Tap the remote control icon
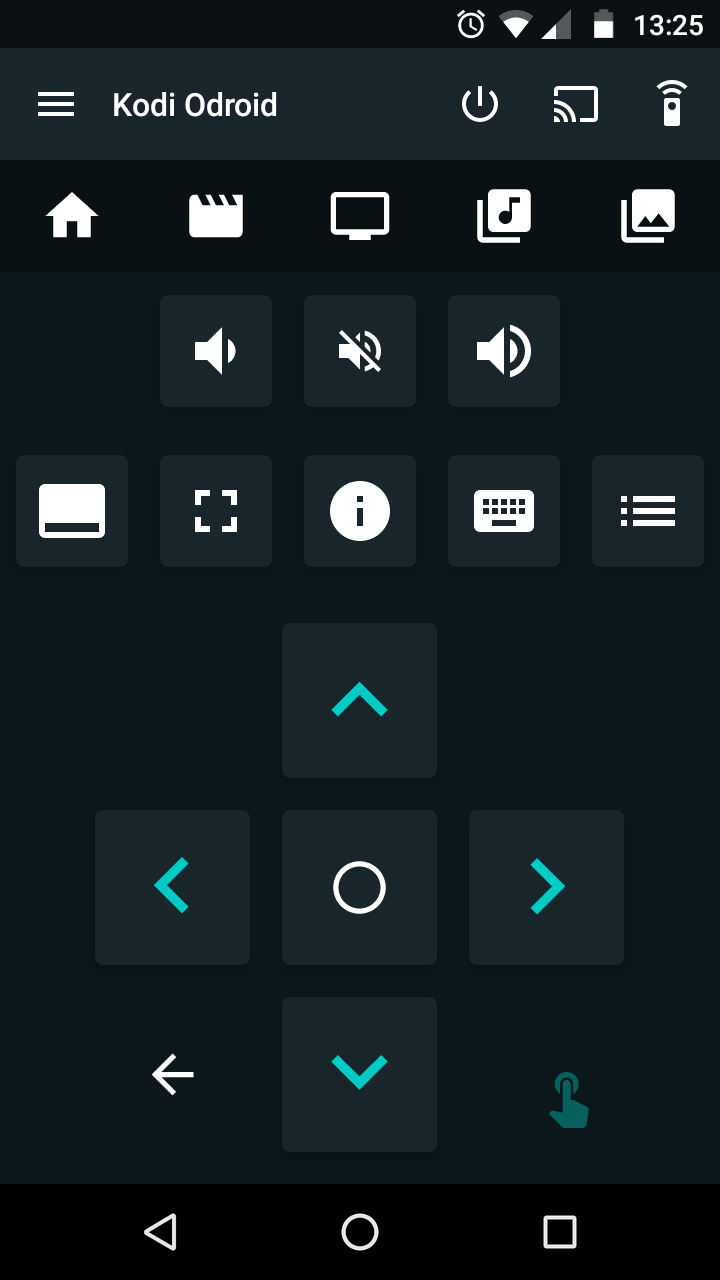The width and height of the screenshot is (720, 1280). [x=672, y=104]
